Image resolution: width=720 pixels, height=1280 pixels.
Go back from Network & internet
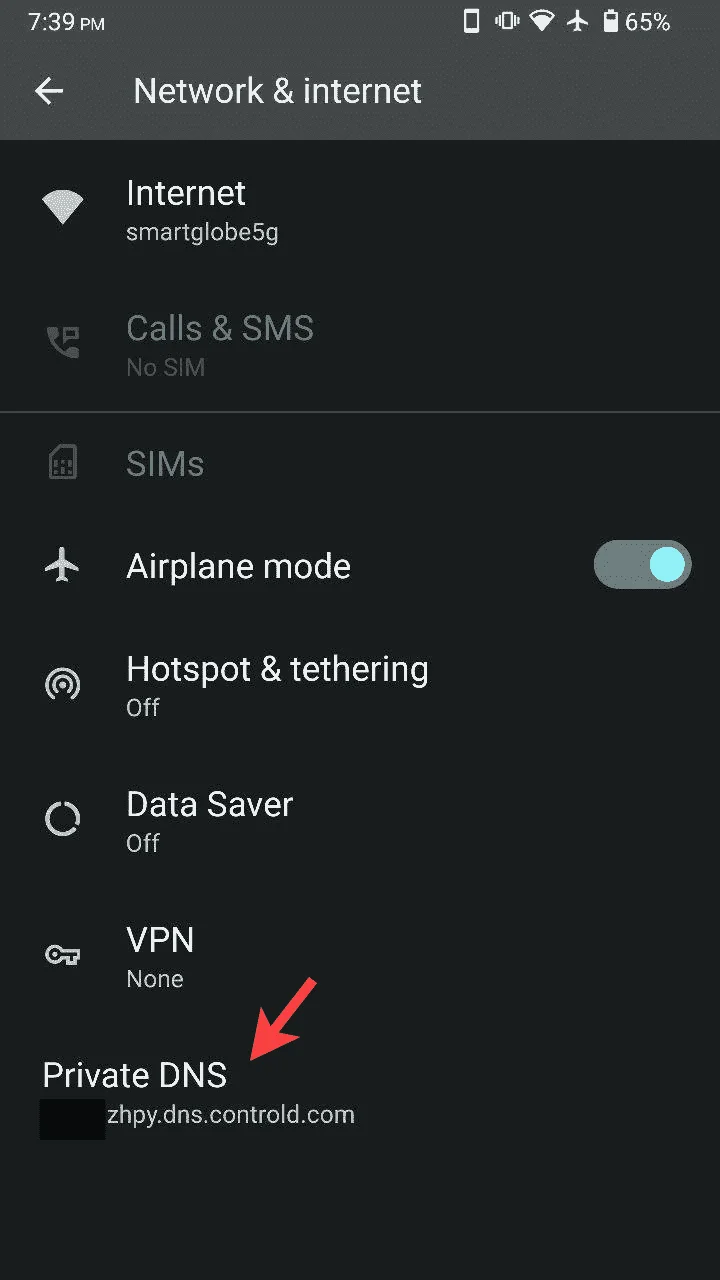coord(49,91)
